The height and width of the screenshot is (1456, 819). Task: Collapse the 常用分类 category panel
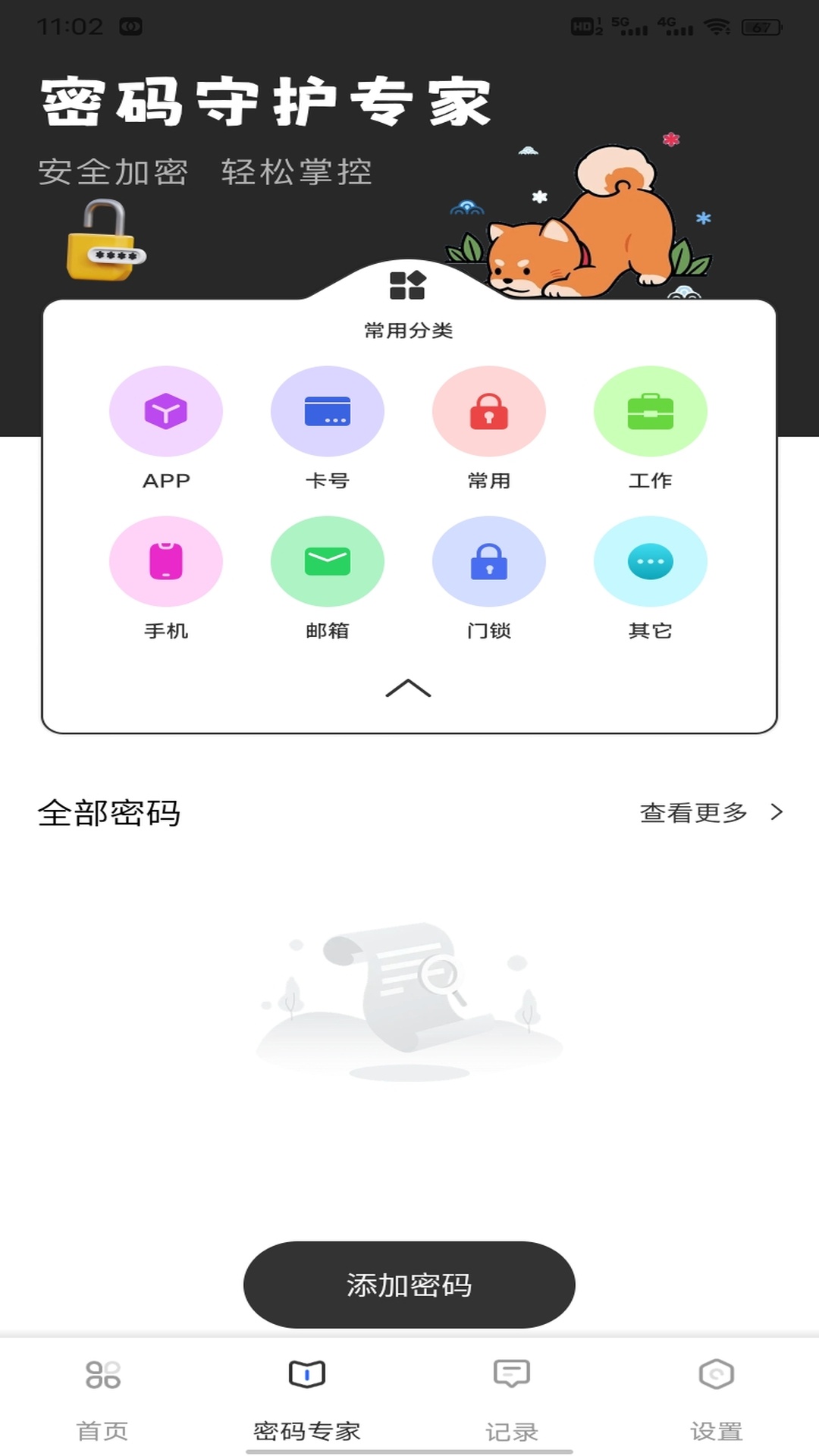pyautogui.click(x=408, y=689)
